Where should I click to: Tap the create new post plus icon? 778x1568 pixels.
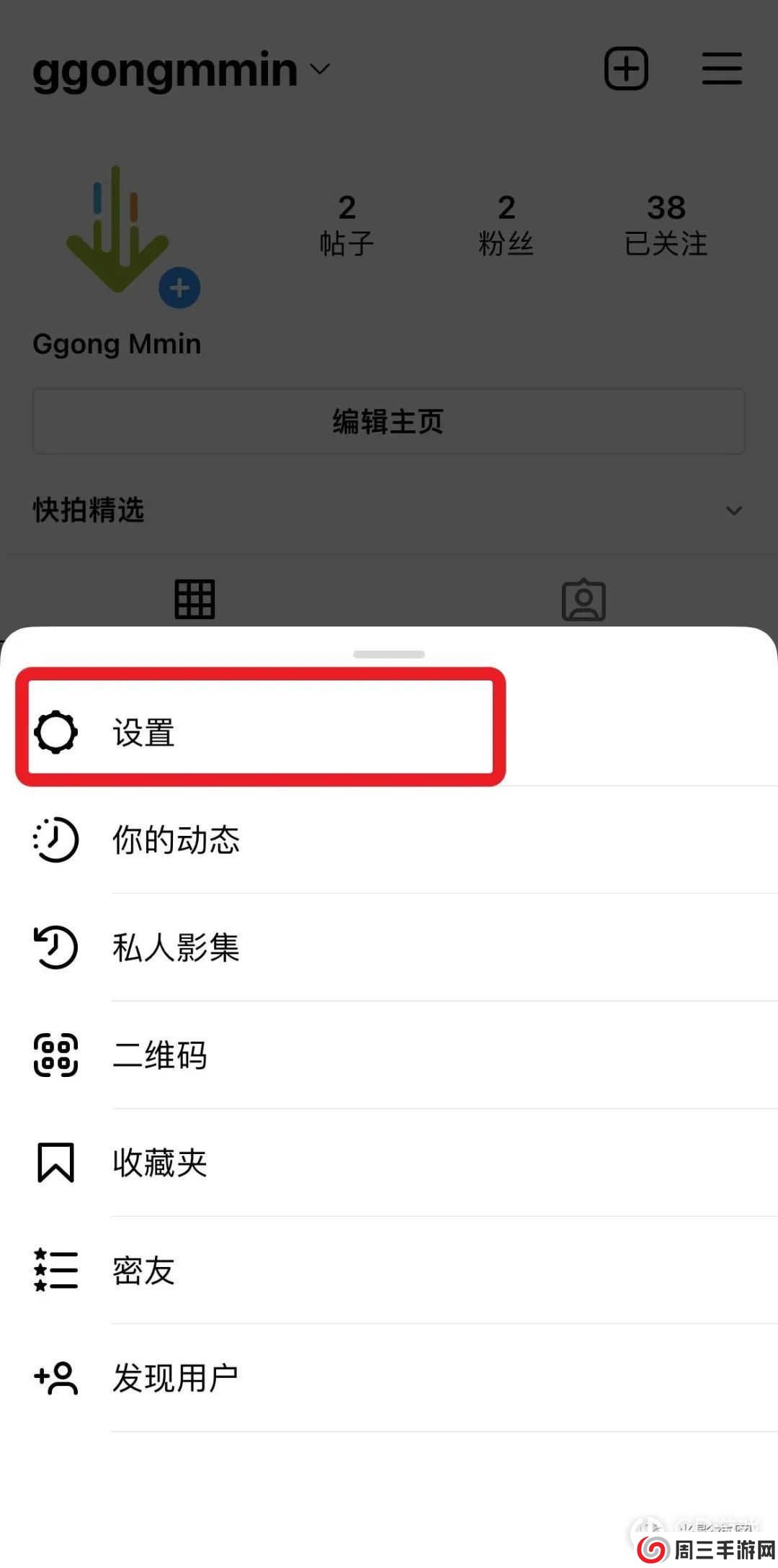pyautogui.click(x=626, y=69)
